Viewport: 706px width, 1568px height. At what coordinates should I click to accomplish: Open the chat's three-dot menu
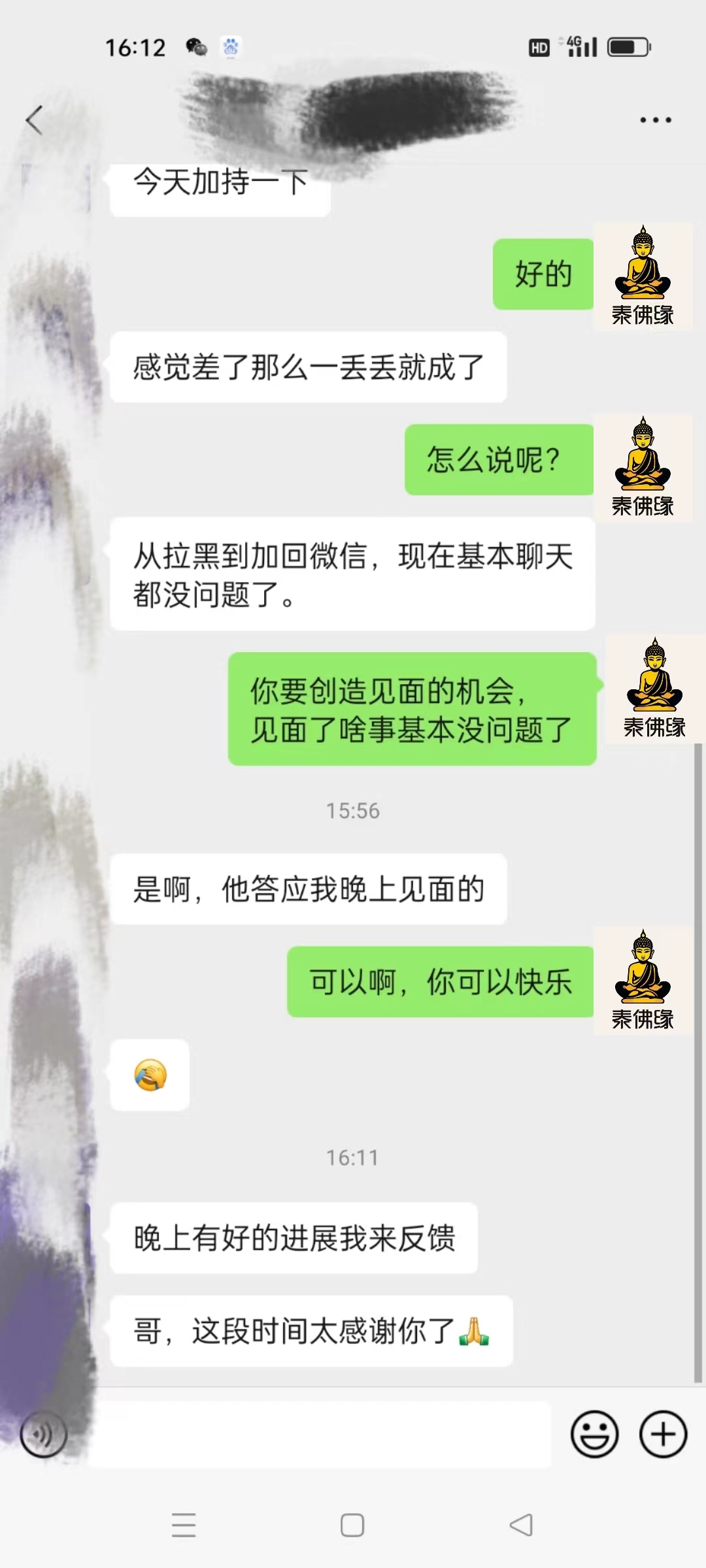pos(655,120)
